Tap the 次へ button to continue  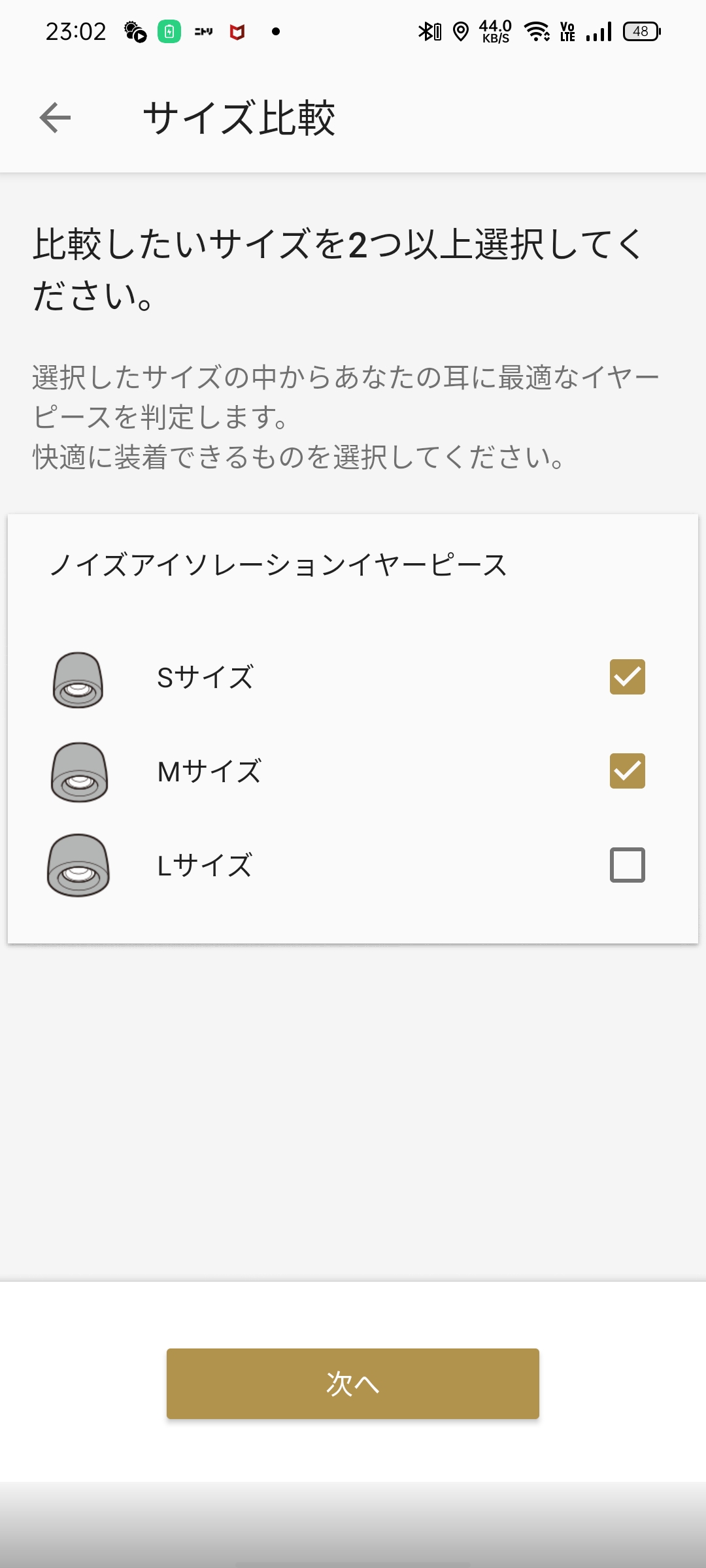coord(353,1383)
